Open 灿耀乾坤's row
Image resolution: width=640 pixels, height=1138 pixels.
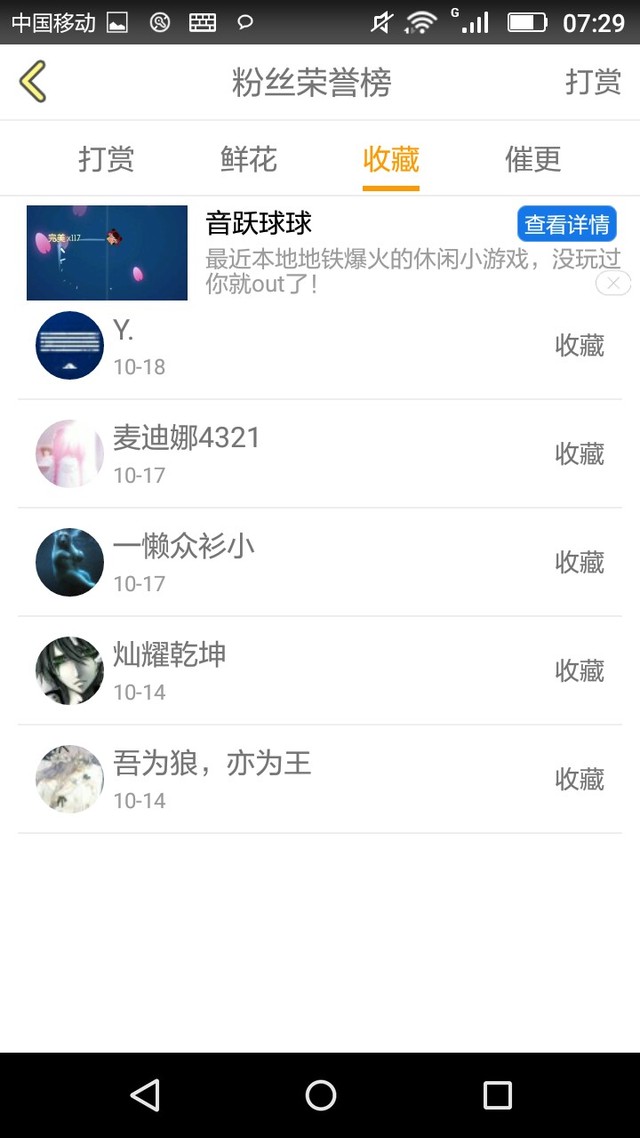click(320, 671)
